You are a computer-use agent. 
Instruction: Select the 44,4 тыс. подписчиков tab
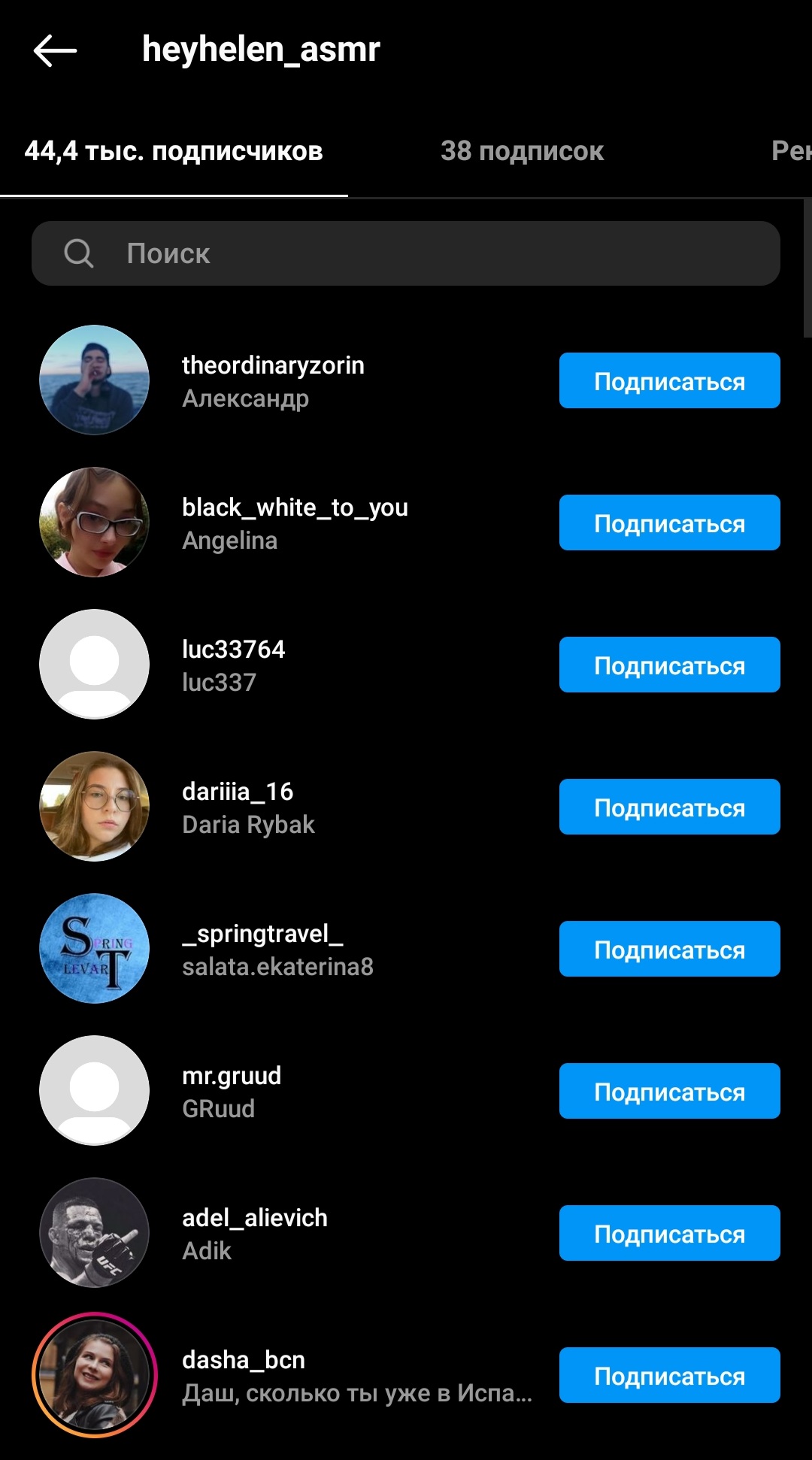click(x=174, y=151)
